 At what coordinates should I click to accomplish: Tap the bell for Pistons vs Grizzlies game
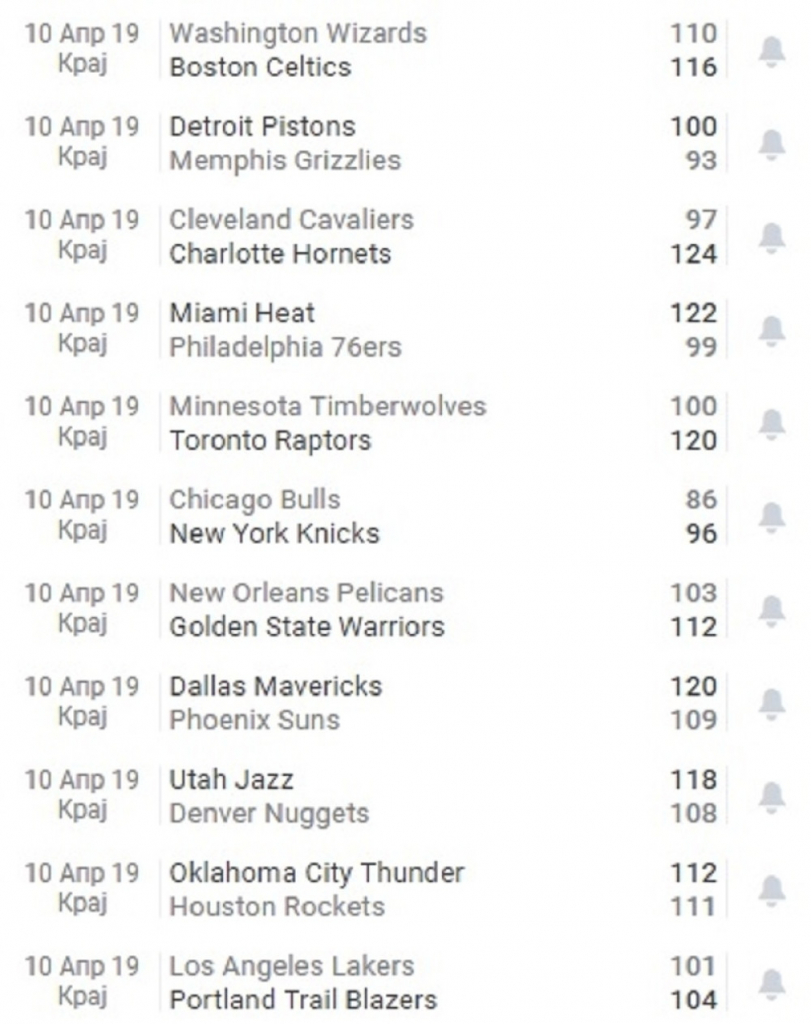tap(771, 145)
